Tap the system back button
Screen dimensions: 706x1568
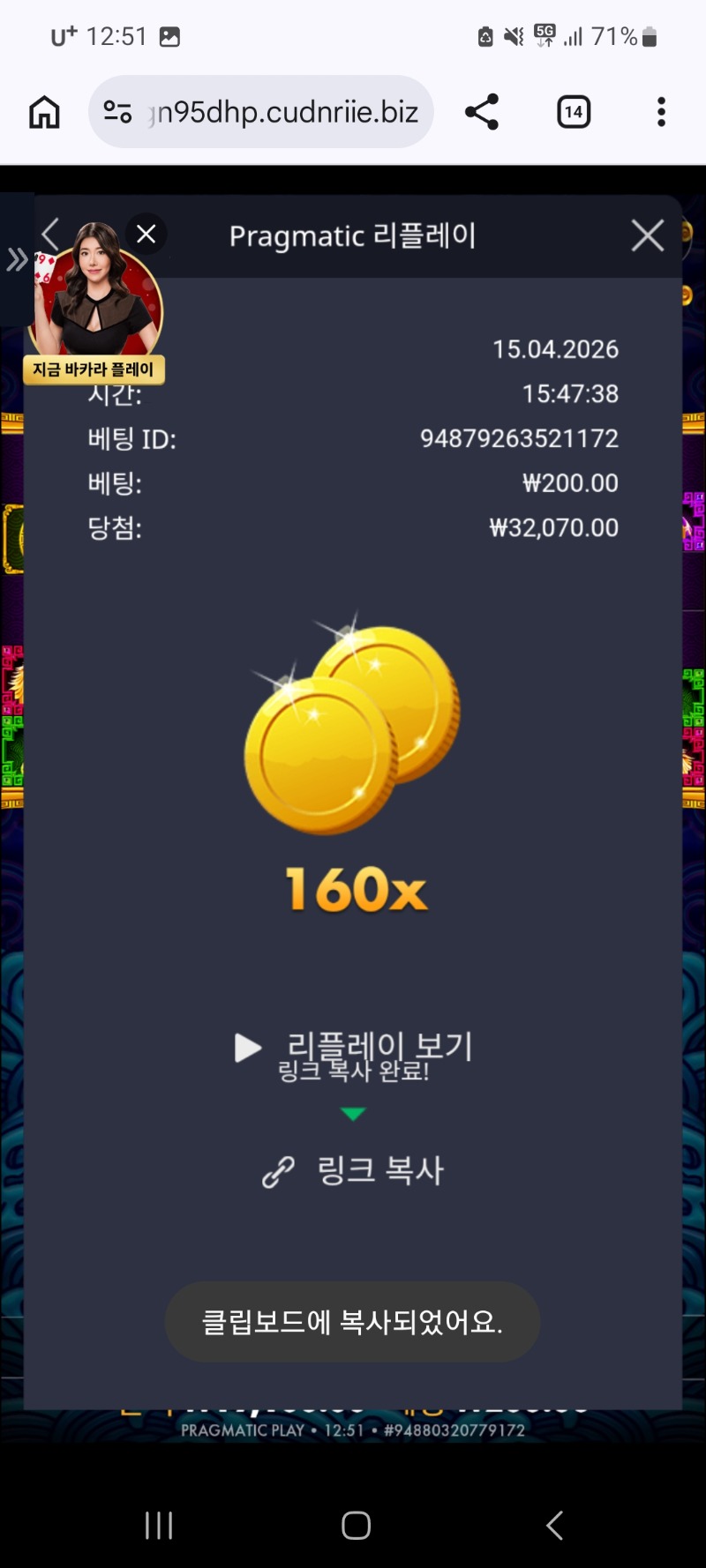click(x=554, y=1525)
